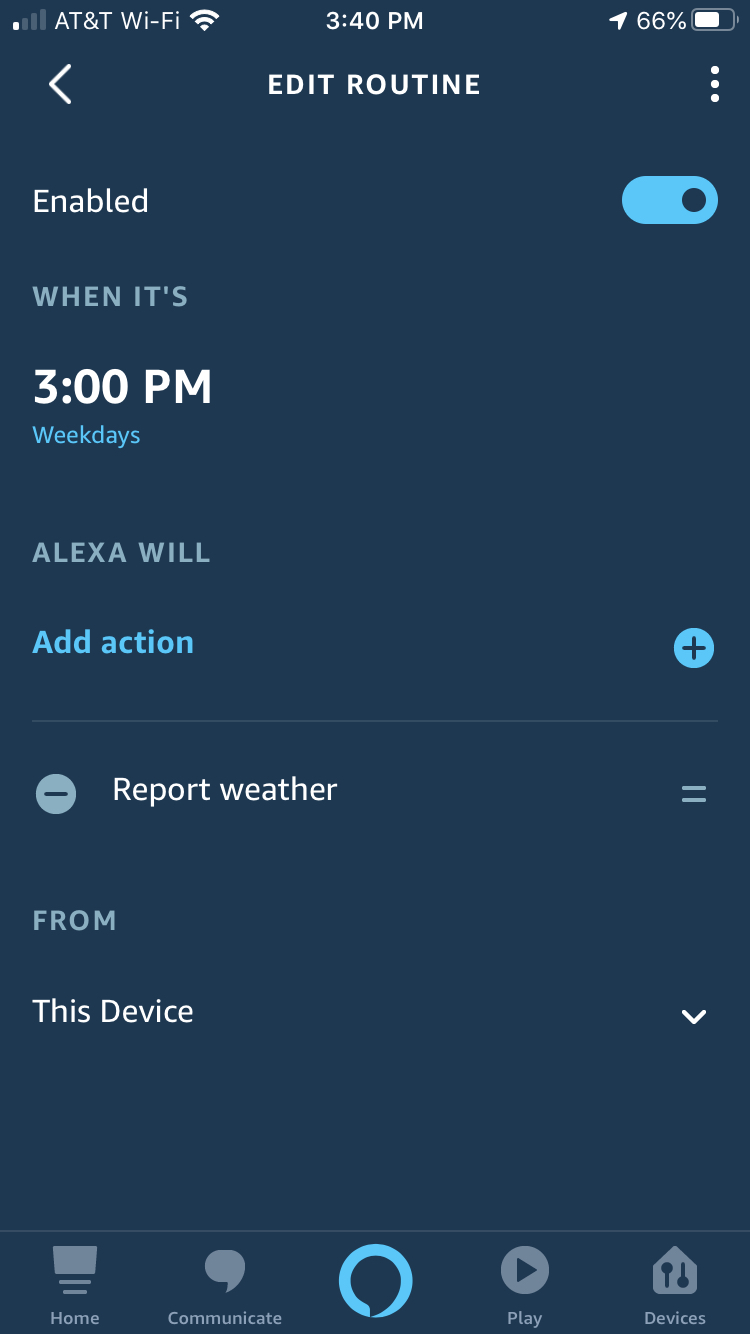Open the Weekdays schedule link
The image size is (750, 1334).
click(86, 434)
